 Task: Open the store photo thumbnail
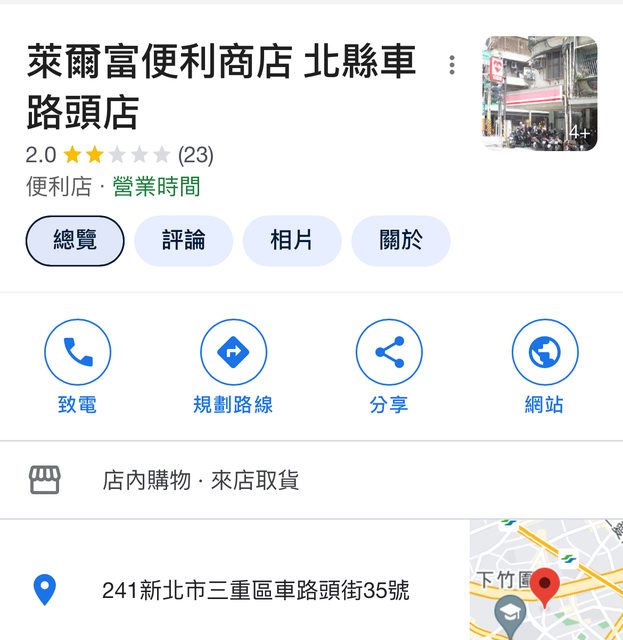coord(540,93)
